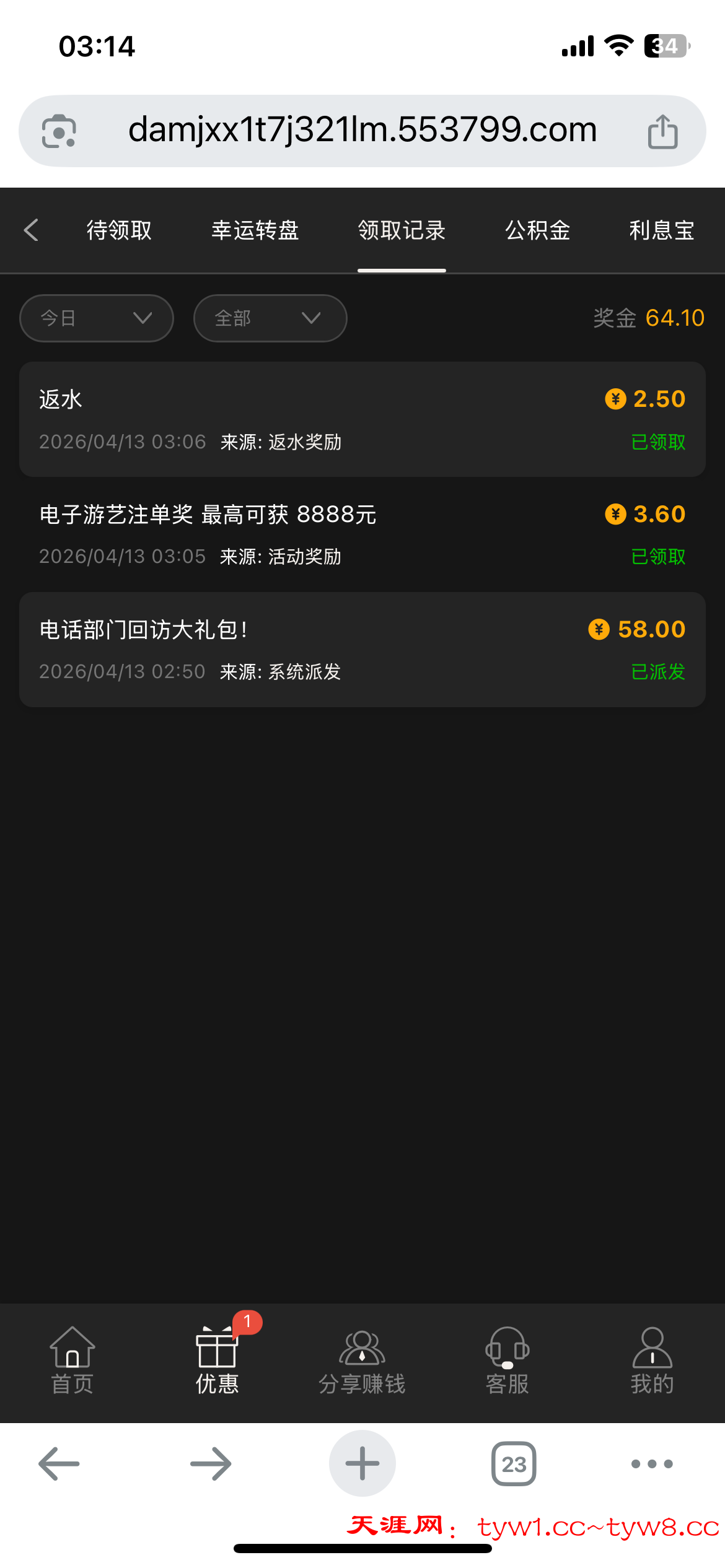The image size is (725, 1568).
Task: Switch to the 待领取 tab
Action: click(119, 230)
